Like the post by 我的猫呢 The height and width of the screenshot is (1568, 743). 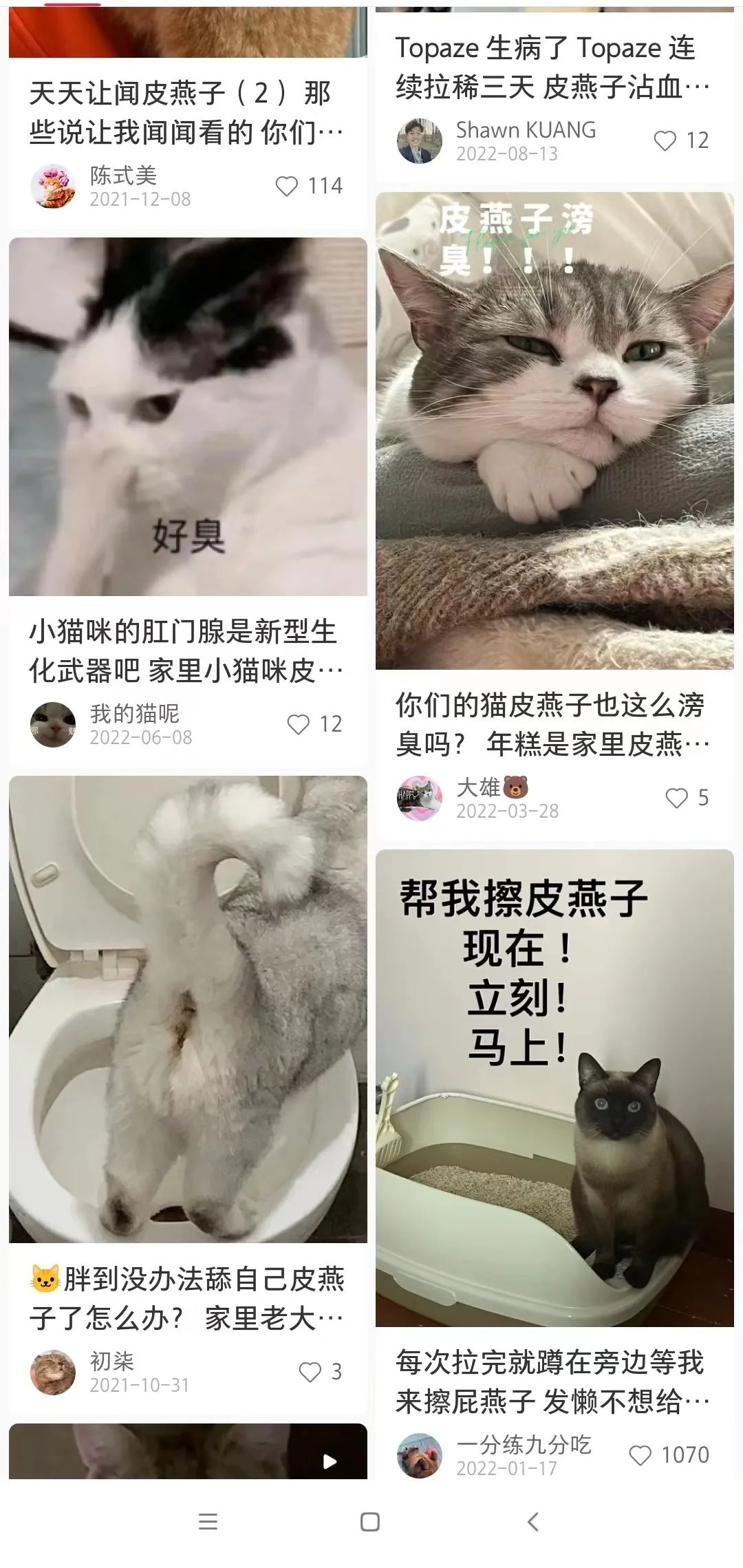pyautogui.click(x=299, y=724)
